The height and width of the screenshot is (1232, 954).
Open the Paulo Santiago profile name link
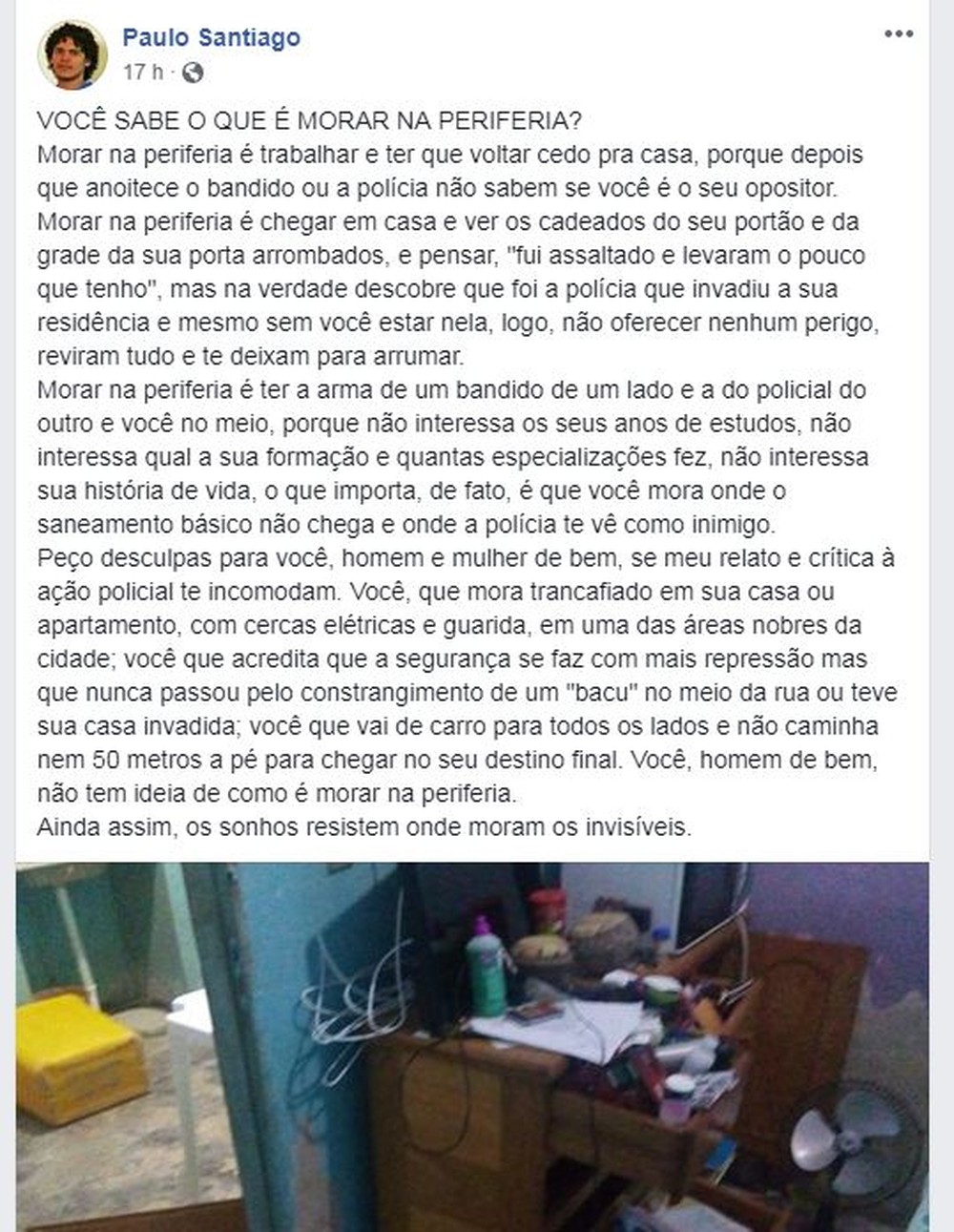pyautogui.click(x=211, y=37)
